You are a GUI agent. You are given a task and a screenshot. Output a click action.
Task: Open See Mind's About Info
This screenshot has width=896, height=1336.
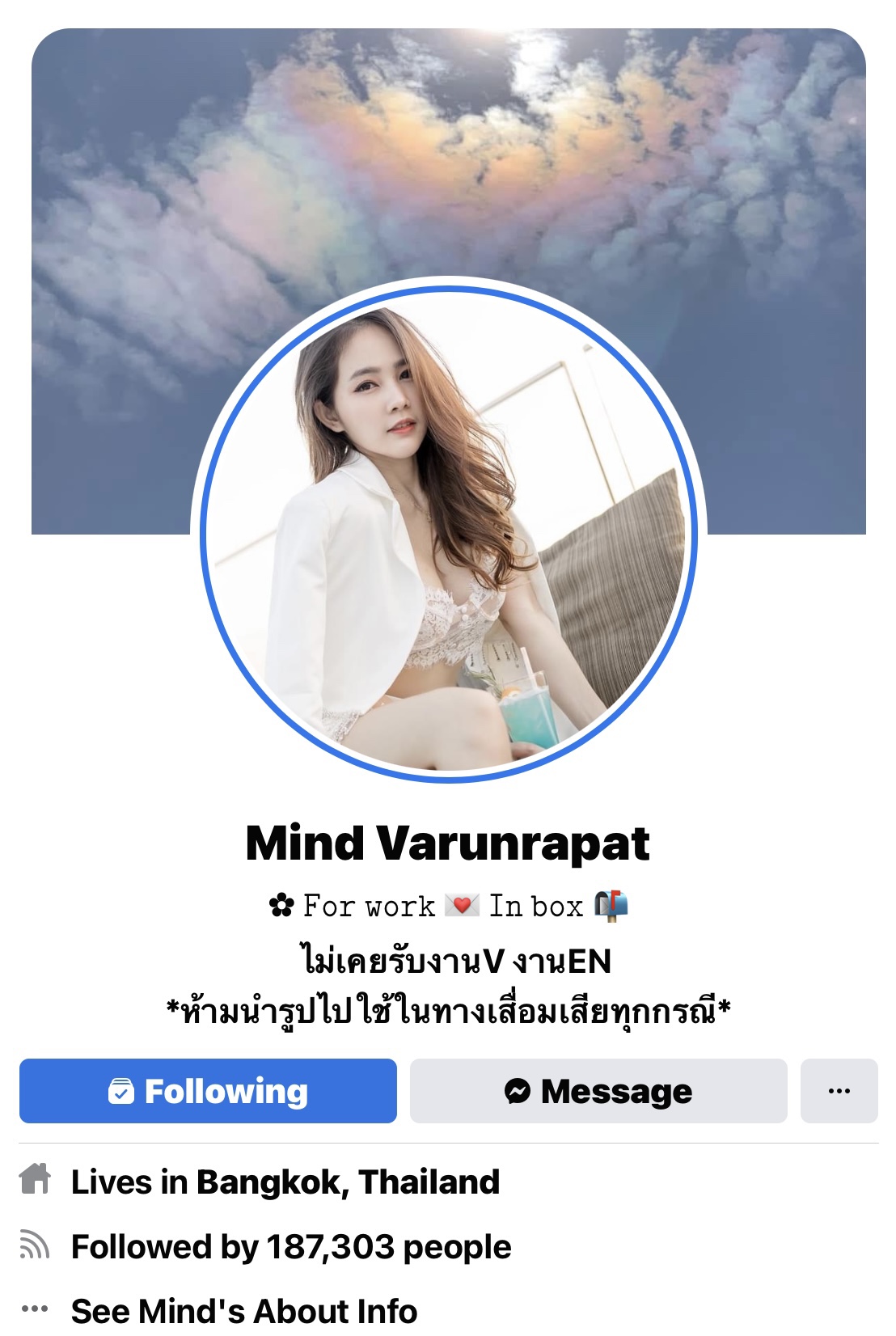coord(243,1310)
